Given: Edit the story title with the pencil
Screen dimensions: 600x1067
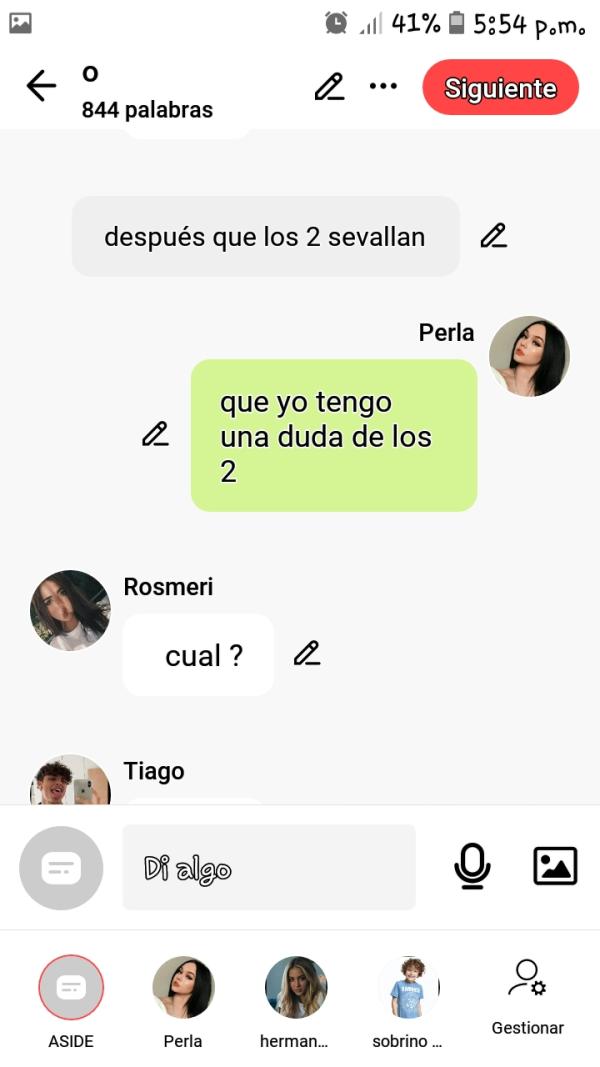Looking at the screenshot, I should click(x=329, y=87).
